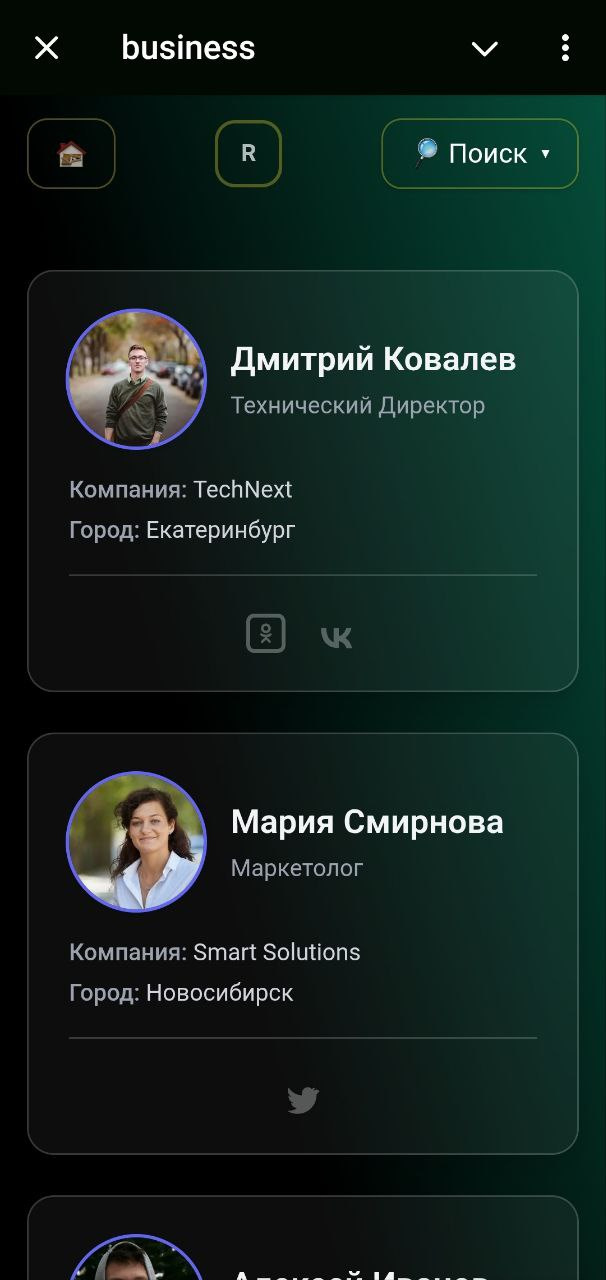The width and height of the screenshot is (606, 1280).
Task: Open the Поиск dropdown
Action: pyautogui.click(x=480, y=154)
